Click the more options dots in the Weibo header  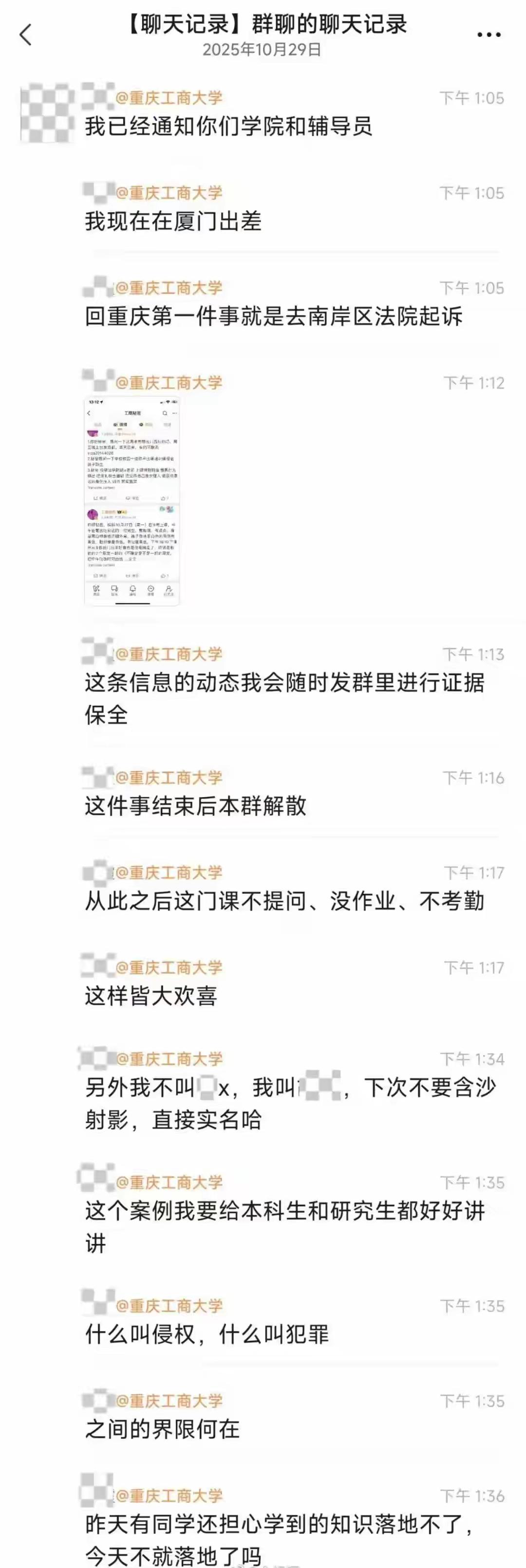point(175,413)
